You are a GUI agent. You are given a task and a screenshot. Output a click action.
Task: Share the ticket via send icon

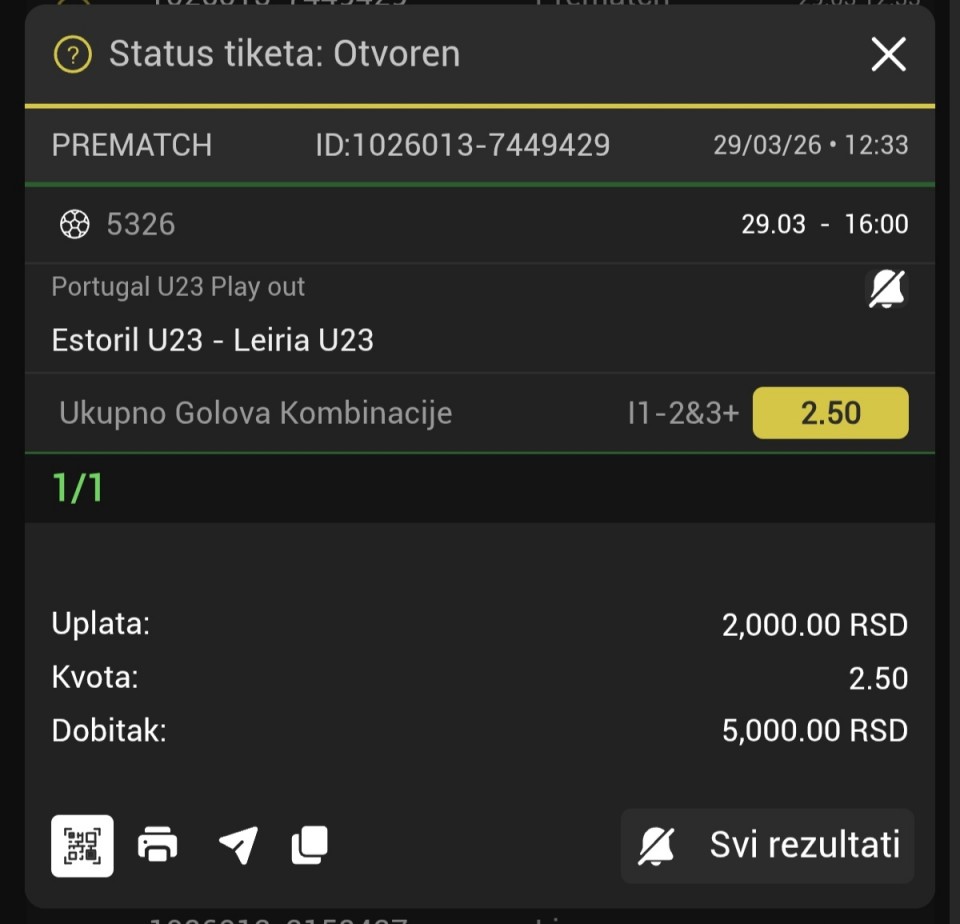click(238, 846)
